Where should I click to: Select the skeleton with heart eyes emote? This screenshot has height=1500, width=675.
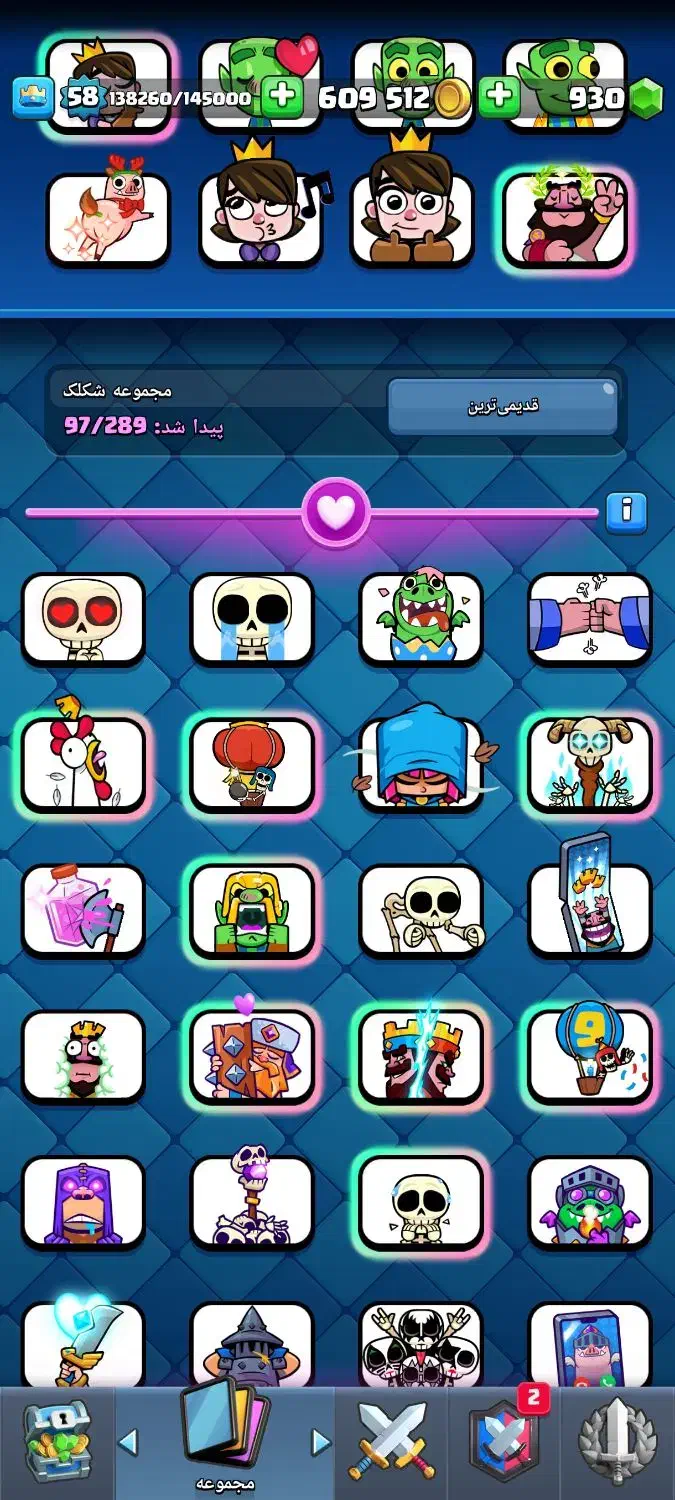click(84, 618)
